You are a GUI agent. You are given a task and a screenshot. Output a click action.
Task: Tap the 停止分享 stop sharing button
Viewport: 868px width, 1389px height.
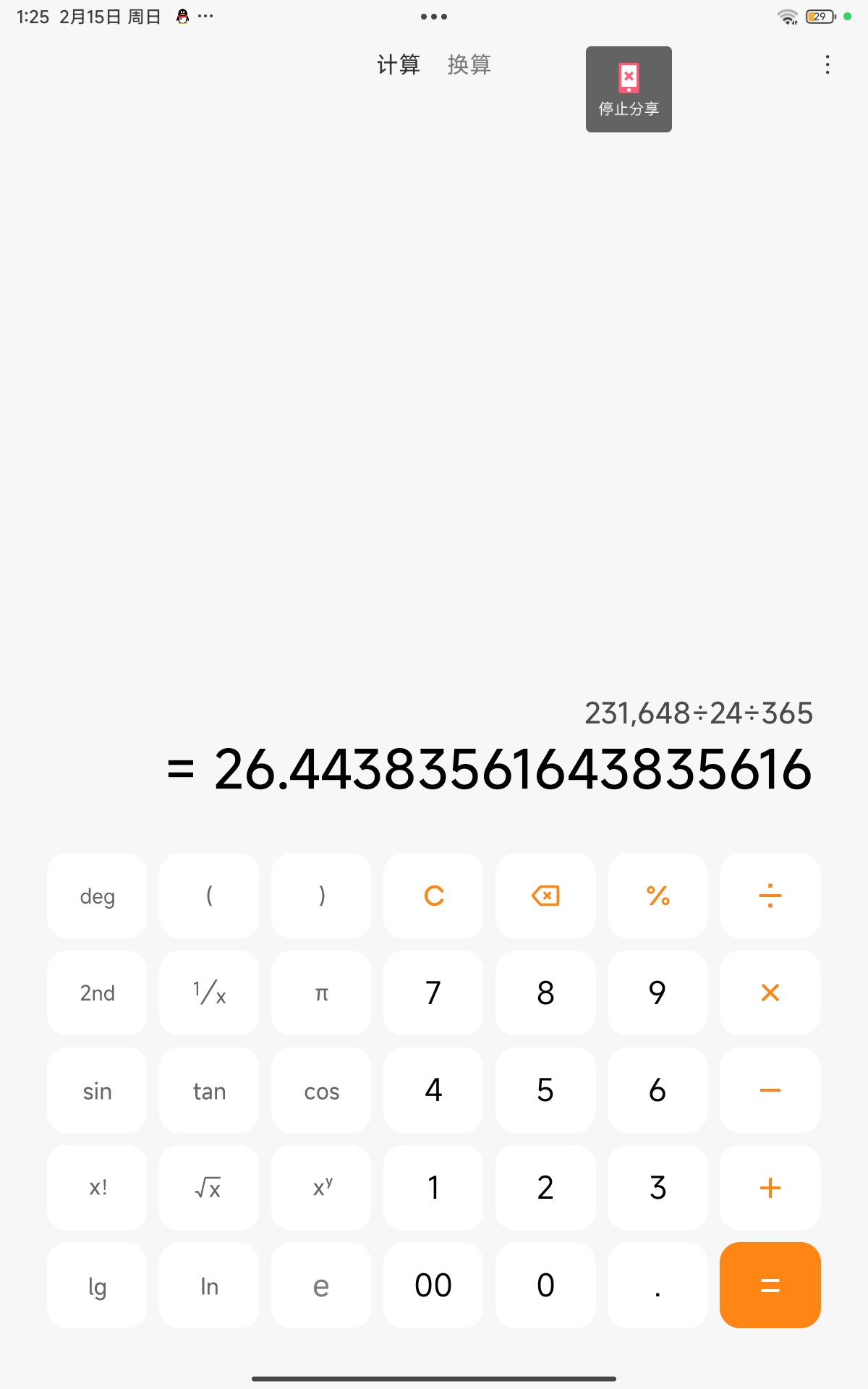tap(629, 90)
